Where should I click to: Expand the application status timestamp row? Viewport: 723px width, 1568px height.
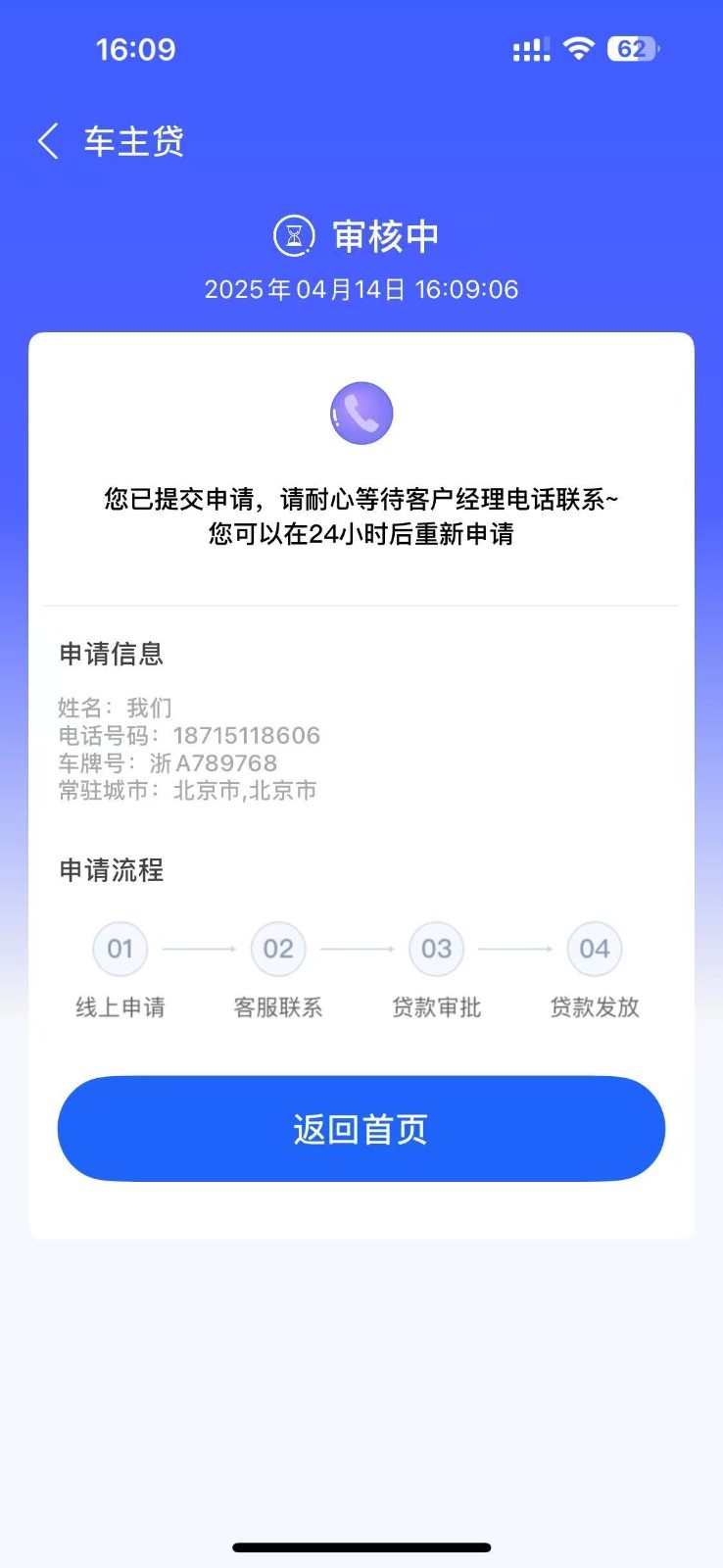click(x=361, y=289)
